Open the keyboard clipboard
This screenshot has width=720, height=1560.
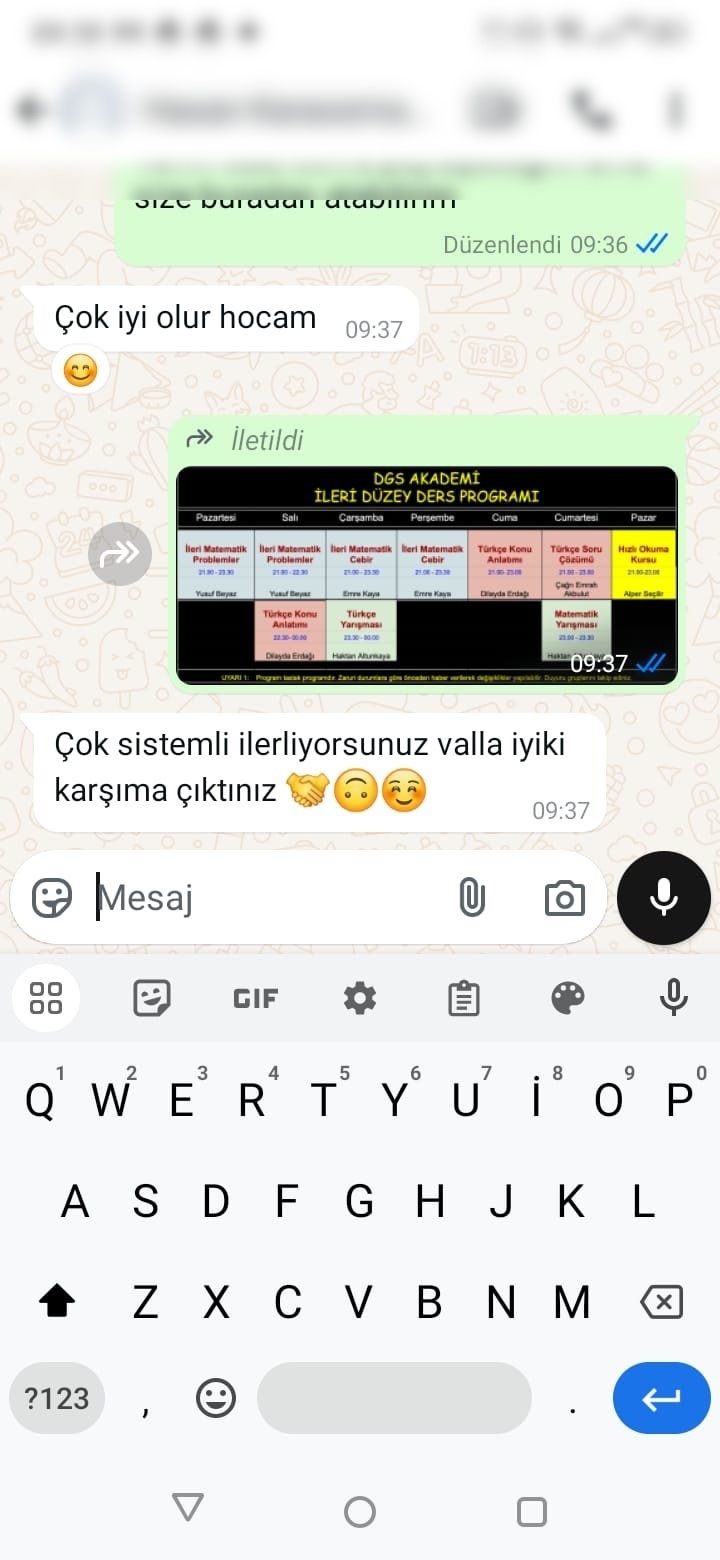coord(463,998)
